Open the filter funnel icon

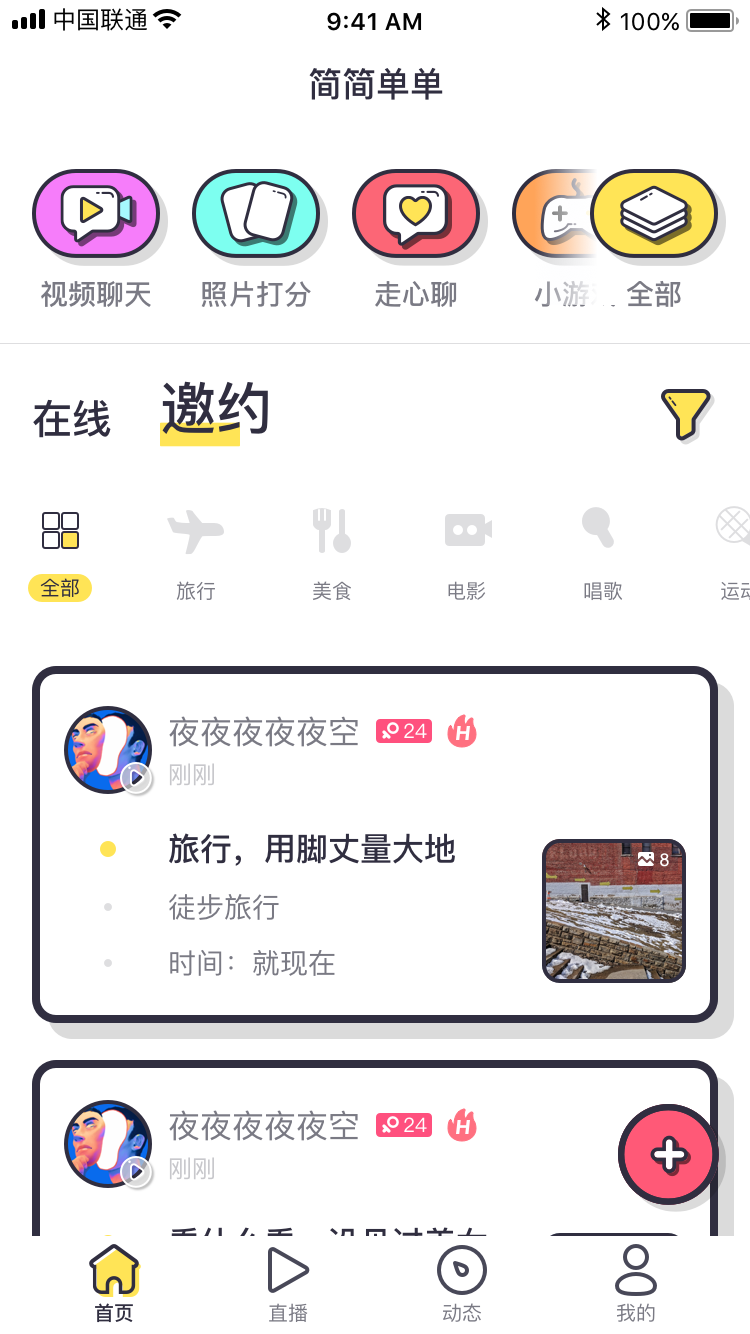[685, 413]
